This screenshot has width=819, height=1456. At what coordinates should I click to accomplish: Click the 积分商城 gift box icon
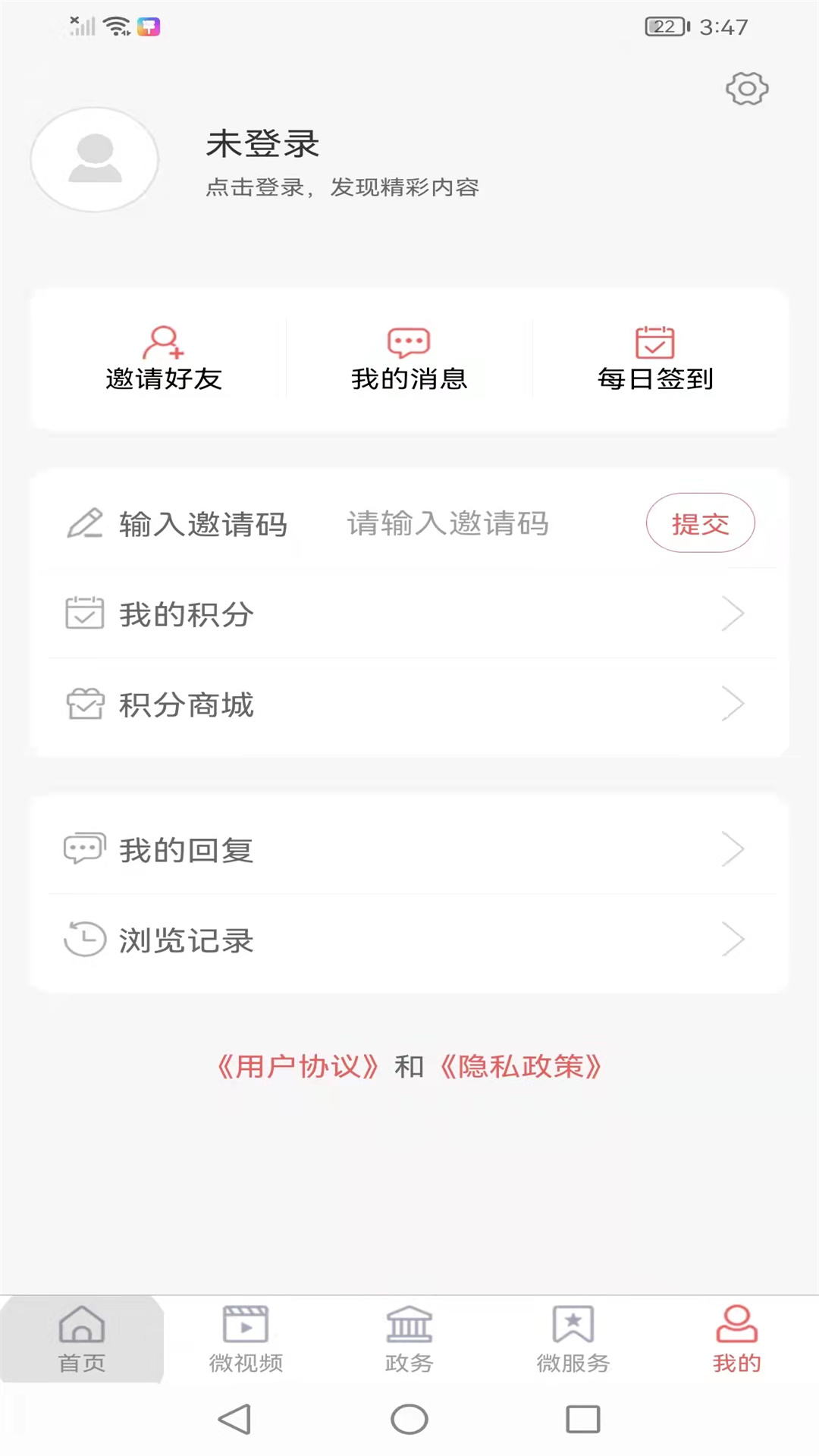coord(85,704)
